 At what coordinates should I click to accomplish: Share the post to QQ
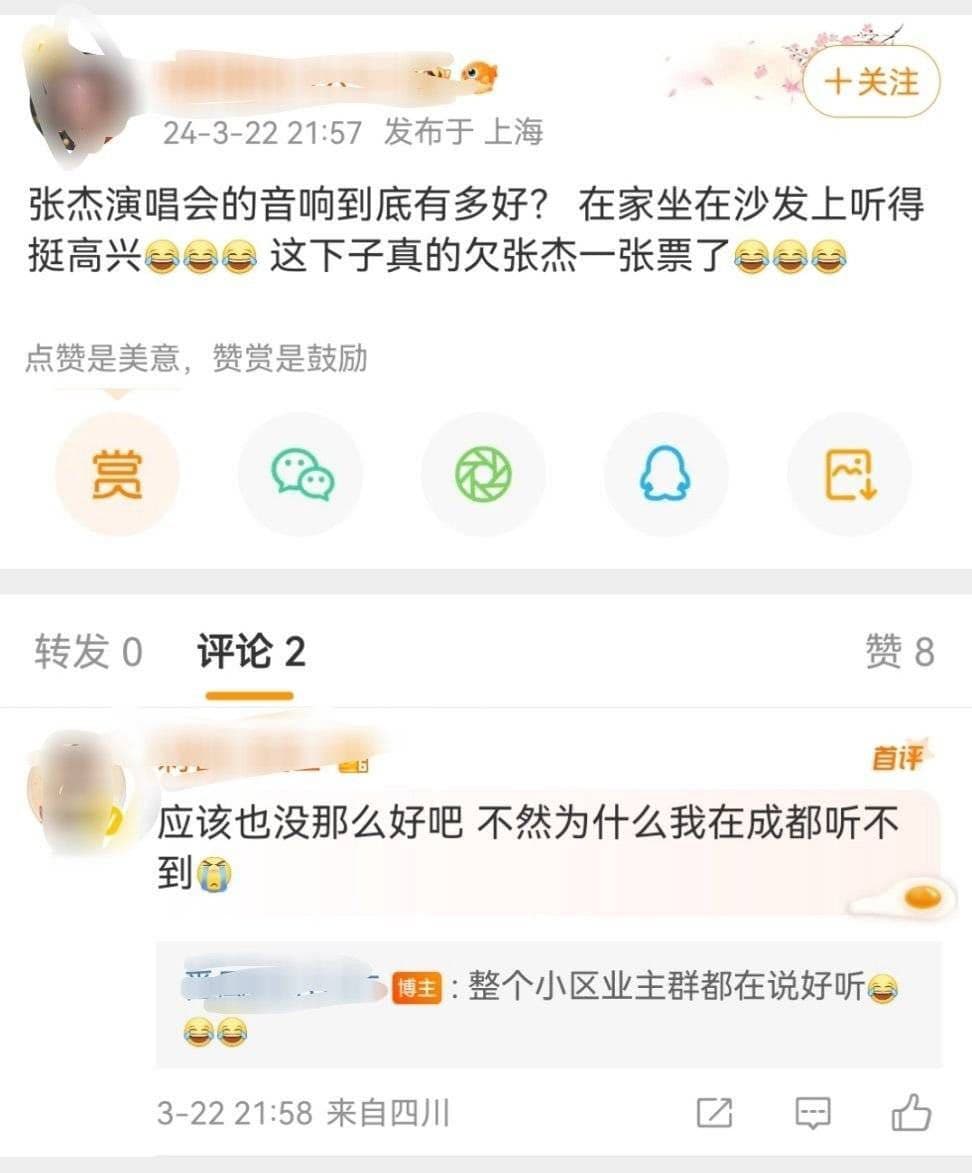pyautogui.click(x=666, y=474)
